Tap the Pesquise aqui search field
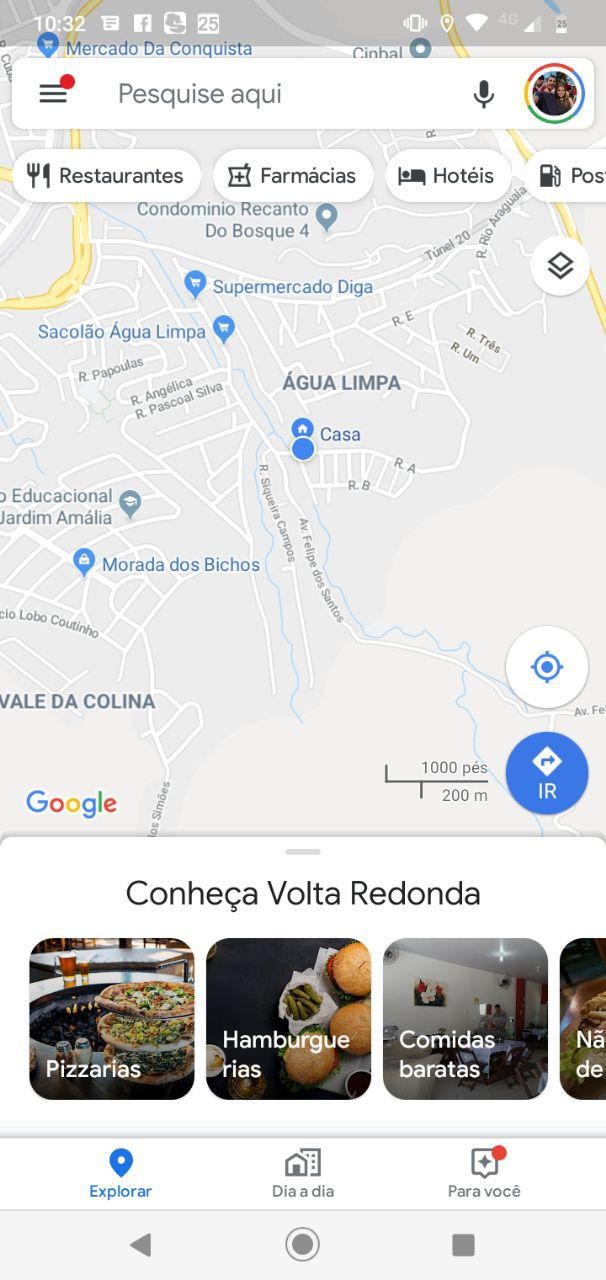606x1280 pixels. [x=270, y=94]
